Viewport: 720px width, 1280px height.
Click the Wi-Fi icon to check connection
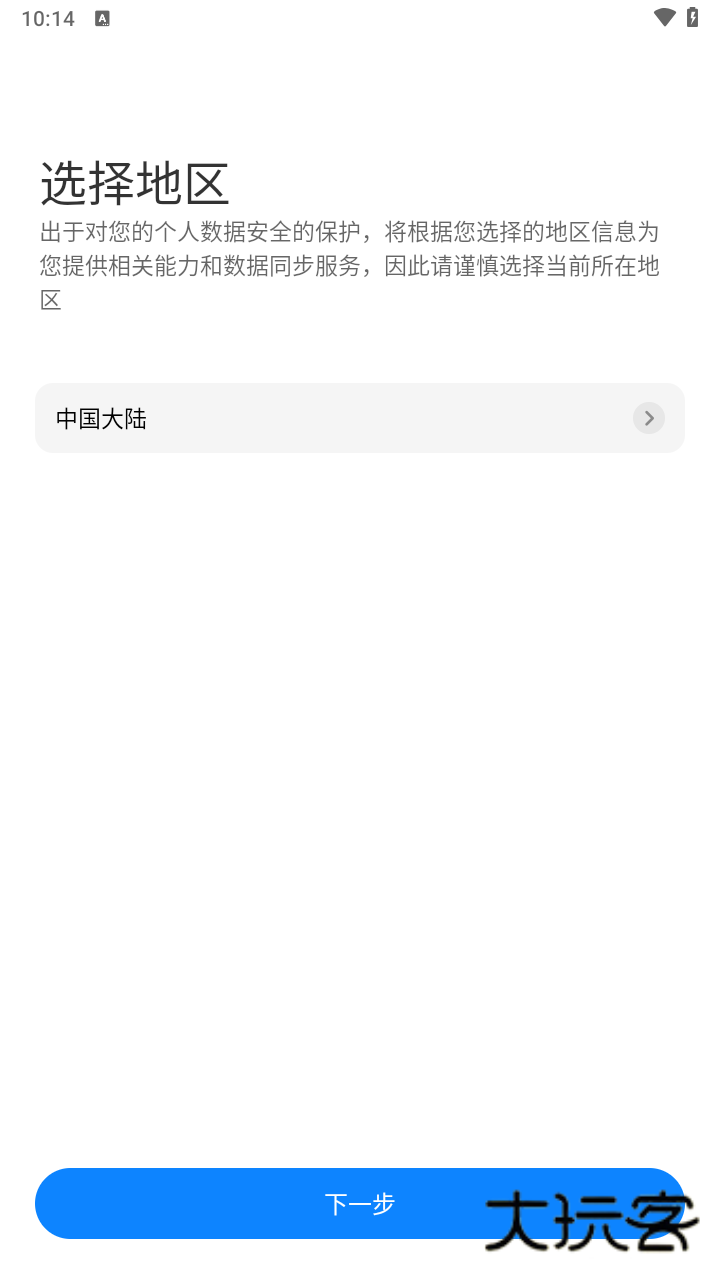(x=663, y=17)
